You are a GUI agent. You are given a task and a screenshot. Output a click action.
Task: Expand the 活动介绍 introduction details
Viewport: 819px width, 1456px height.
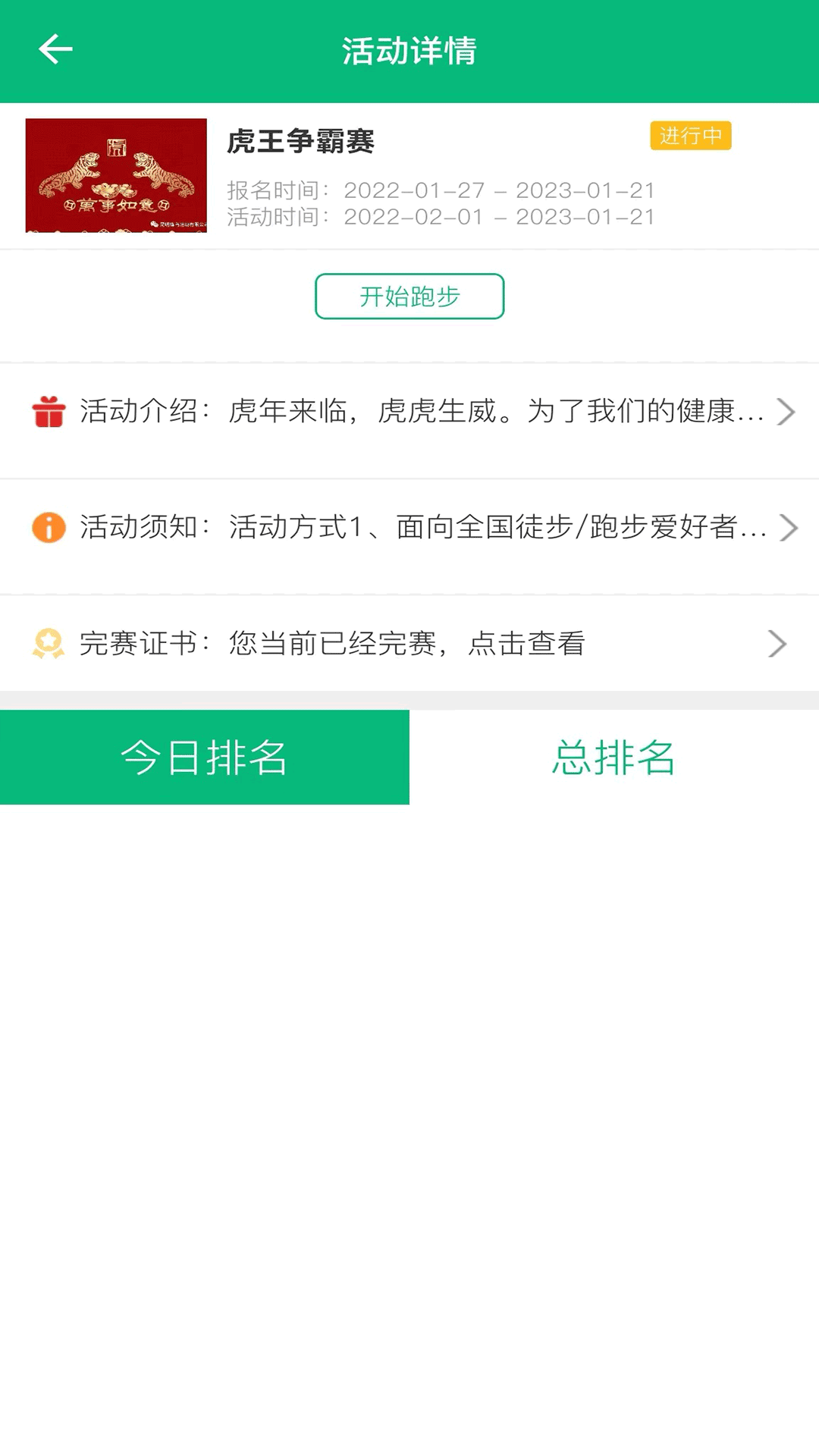click(409, 413)
